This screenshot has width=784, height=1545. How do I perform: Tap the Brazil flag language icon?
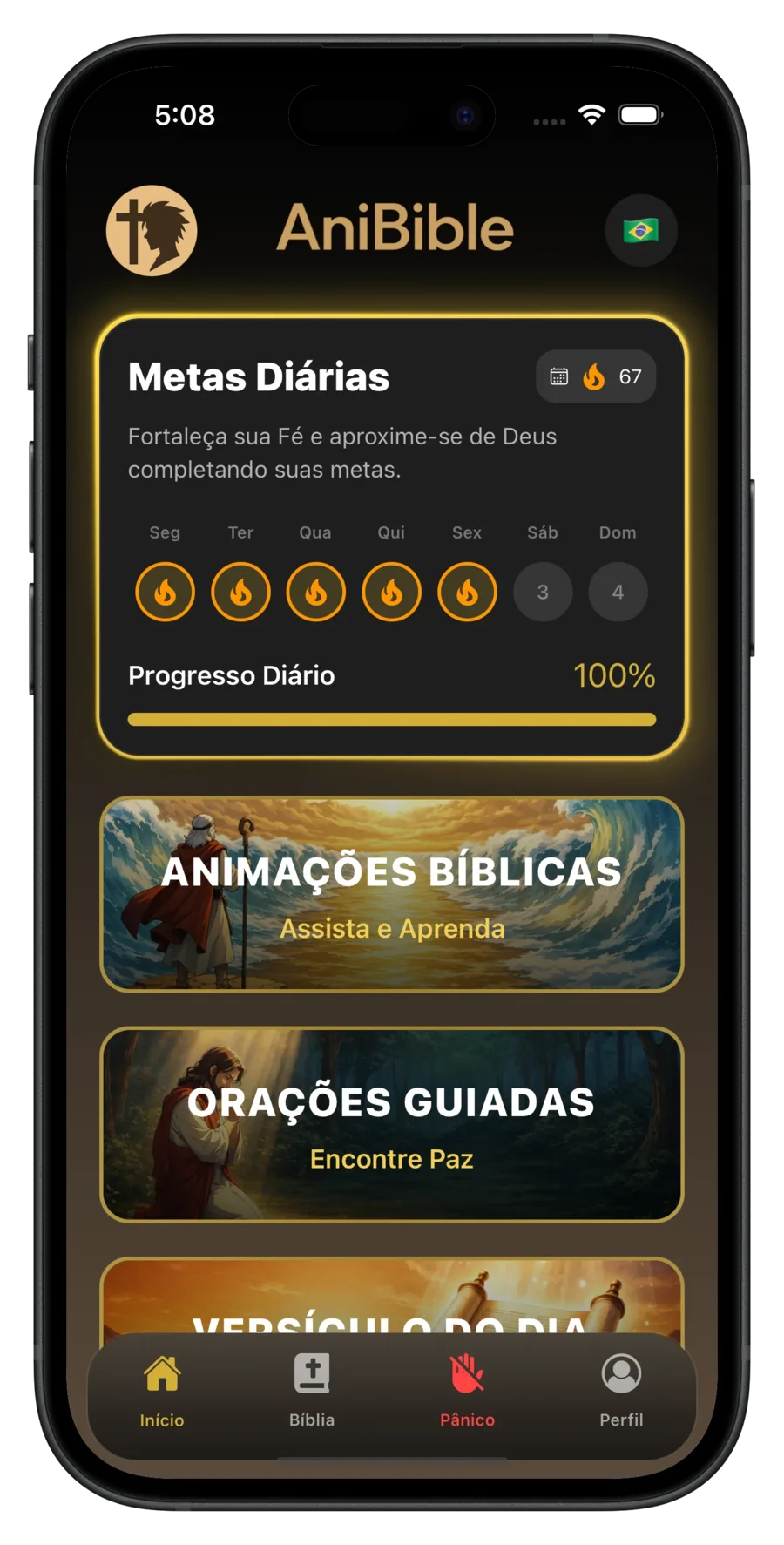point(640,229)
